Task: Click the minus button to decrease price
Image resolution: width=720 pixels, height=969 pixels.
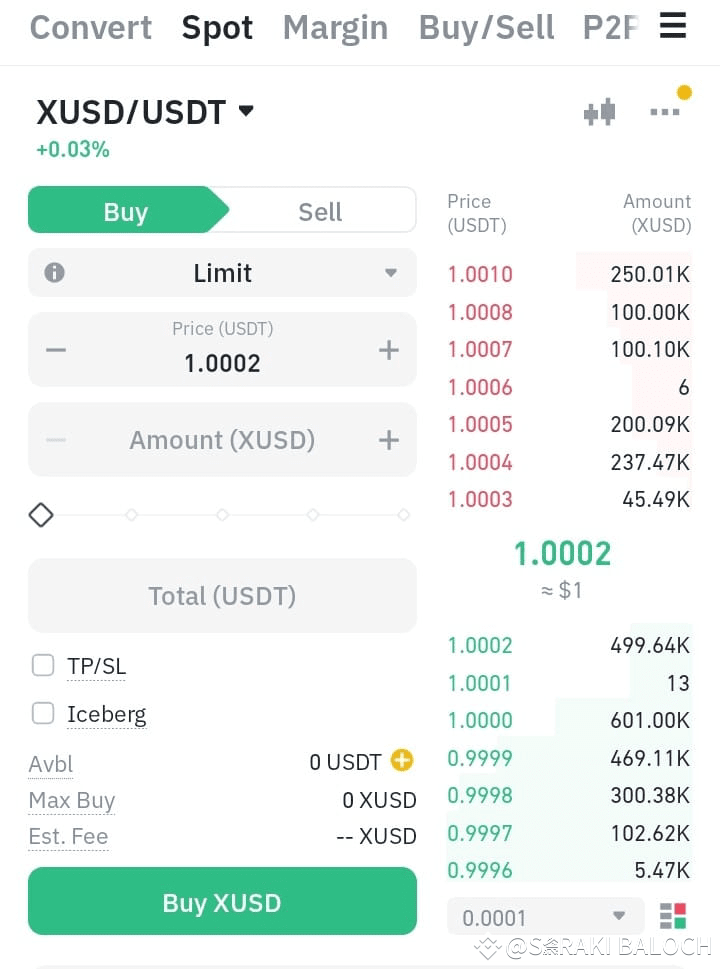Action: tap(55, 349)
